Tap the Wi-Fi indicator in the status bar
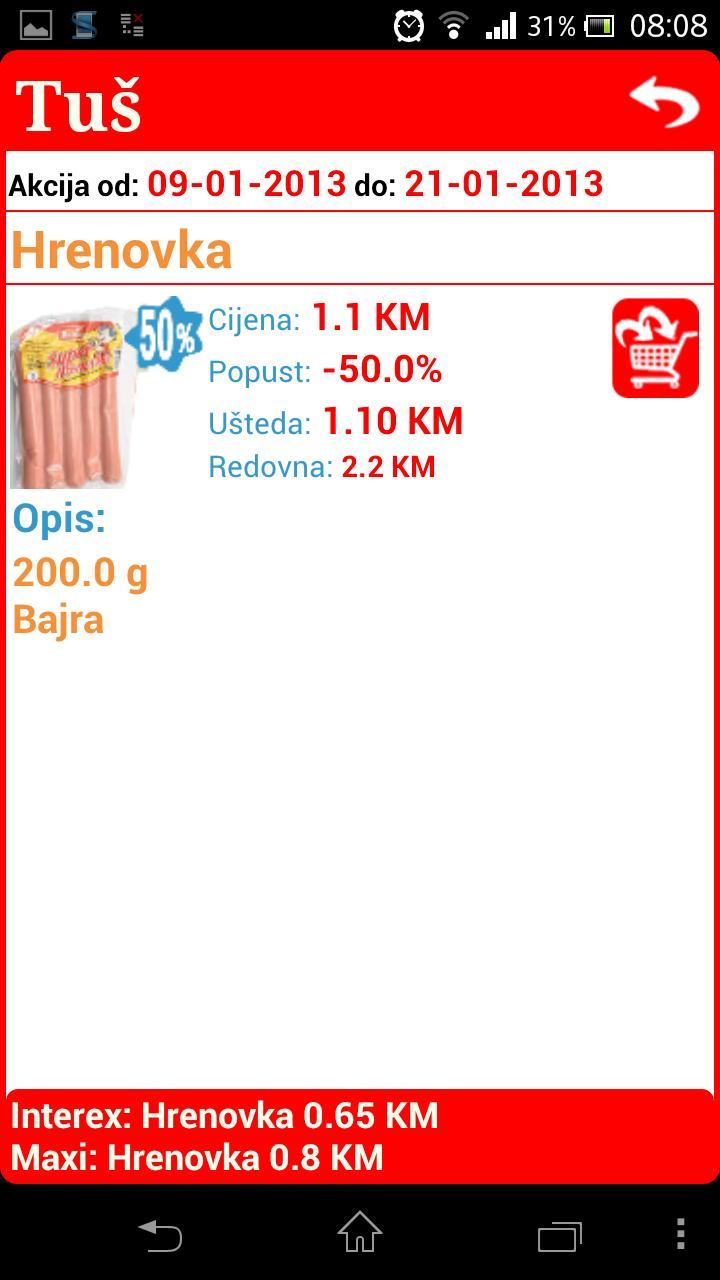720x1280 pixels. (453, 25)
